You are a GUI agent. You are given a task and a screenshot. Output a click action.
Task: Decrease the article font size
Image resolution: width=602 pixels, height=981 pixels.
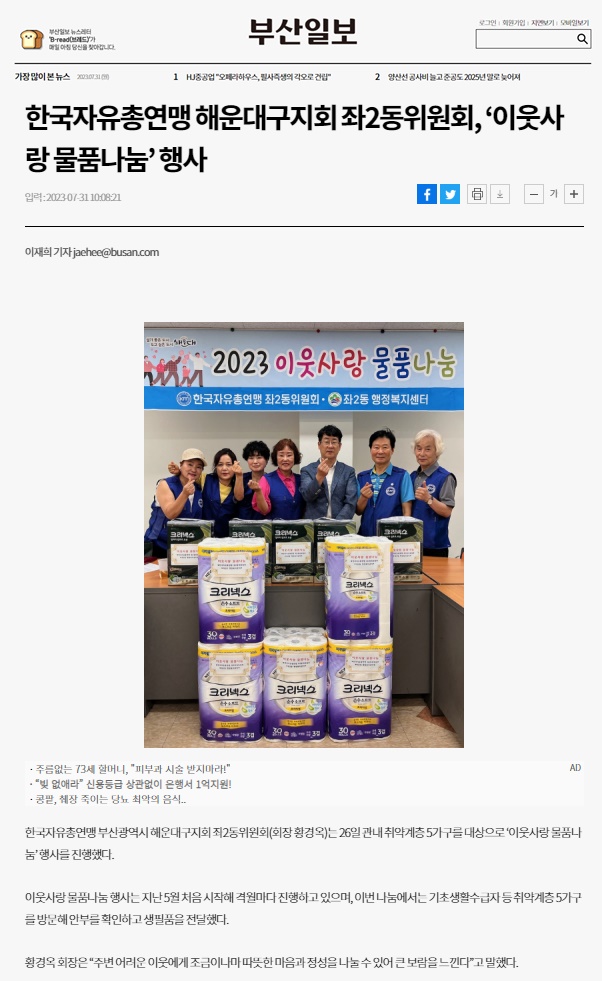click(x=534, y=194)
